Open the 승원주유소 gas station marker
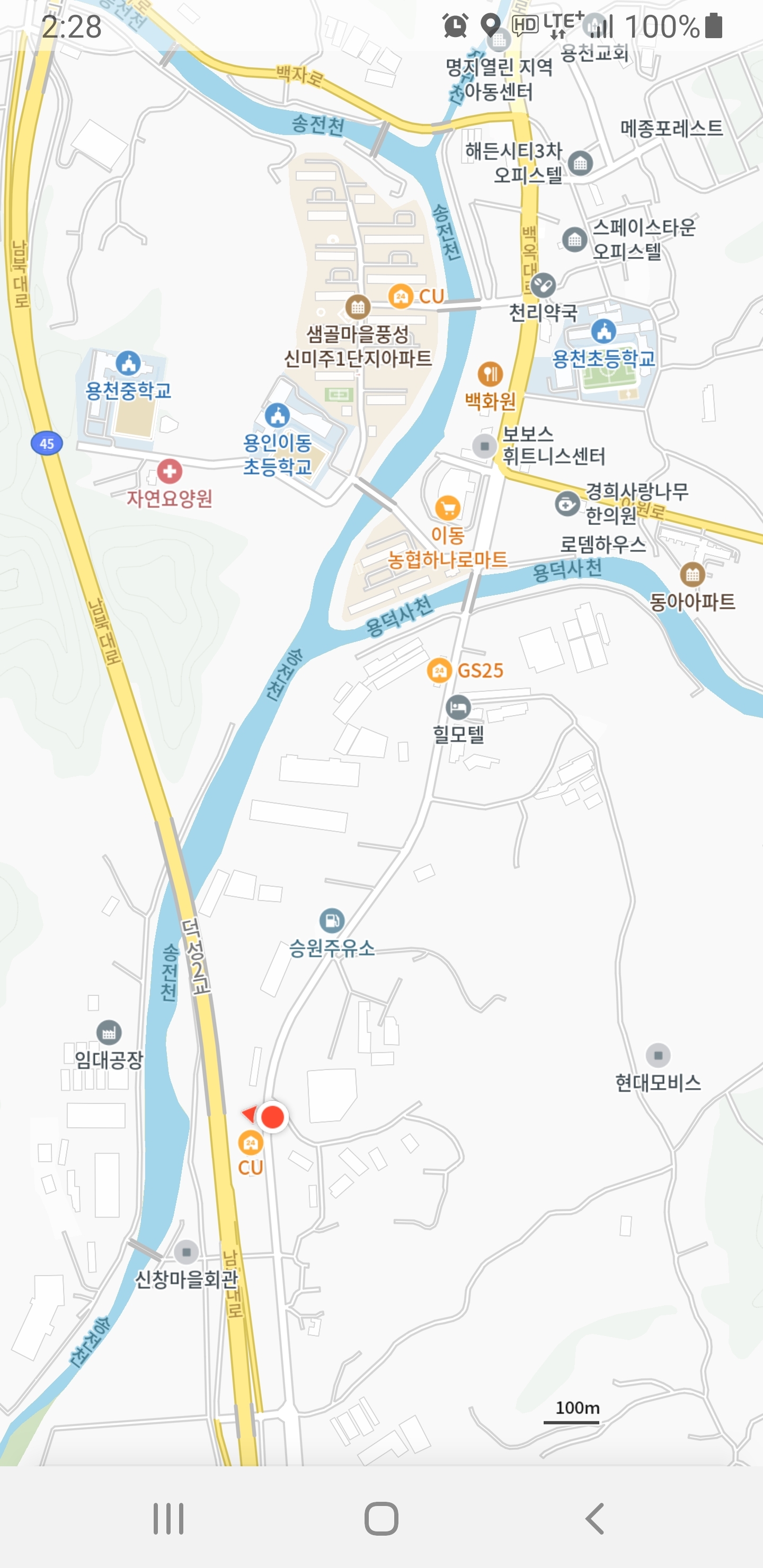 click(x=332, y=920)
